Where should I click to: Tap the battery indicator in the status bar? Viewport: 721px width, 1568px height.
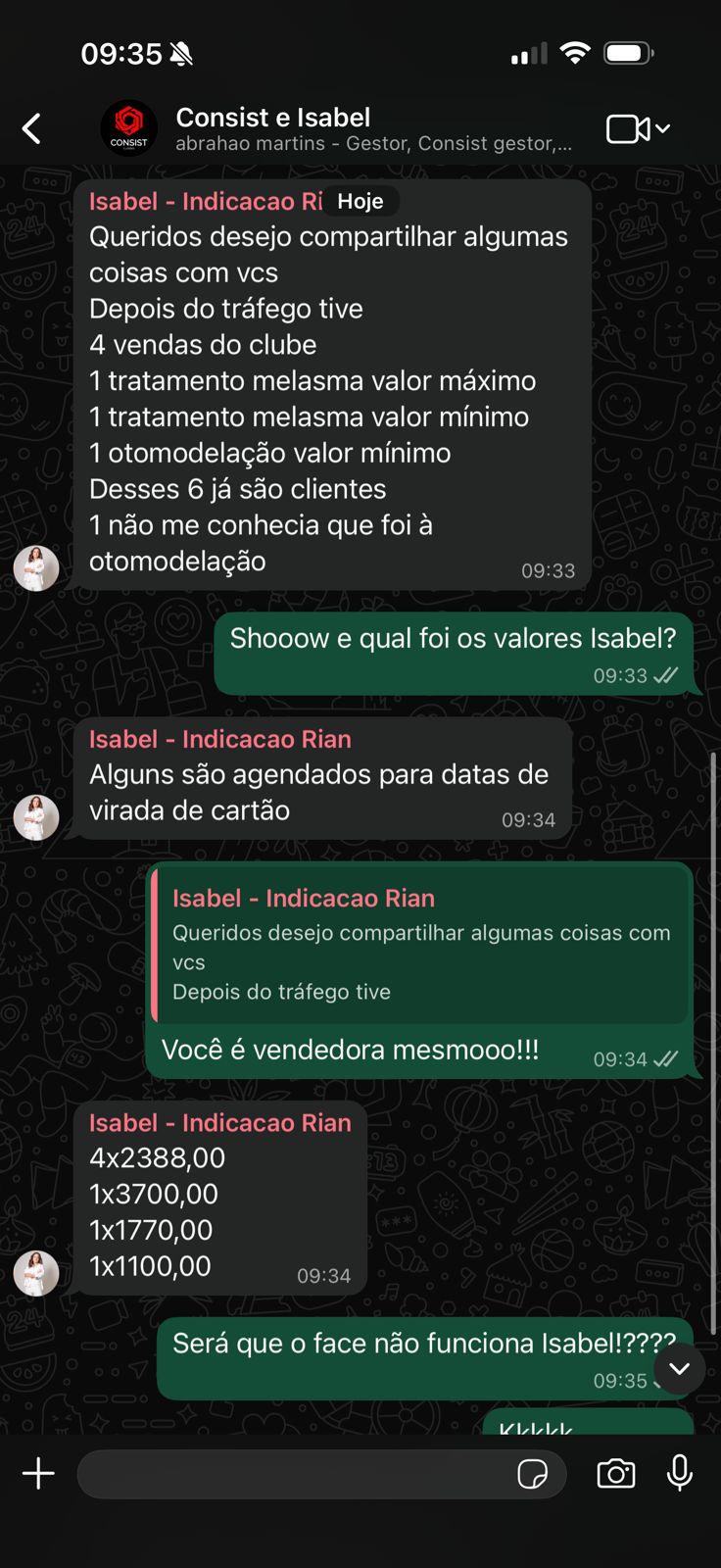(x=627, y=54)
